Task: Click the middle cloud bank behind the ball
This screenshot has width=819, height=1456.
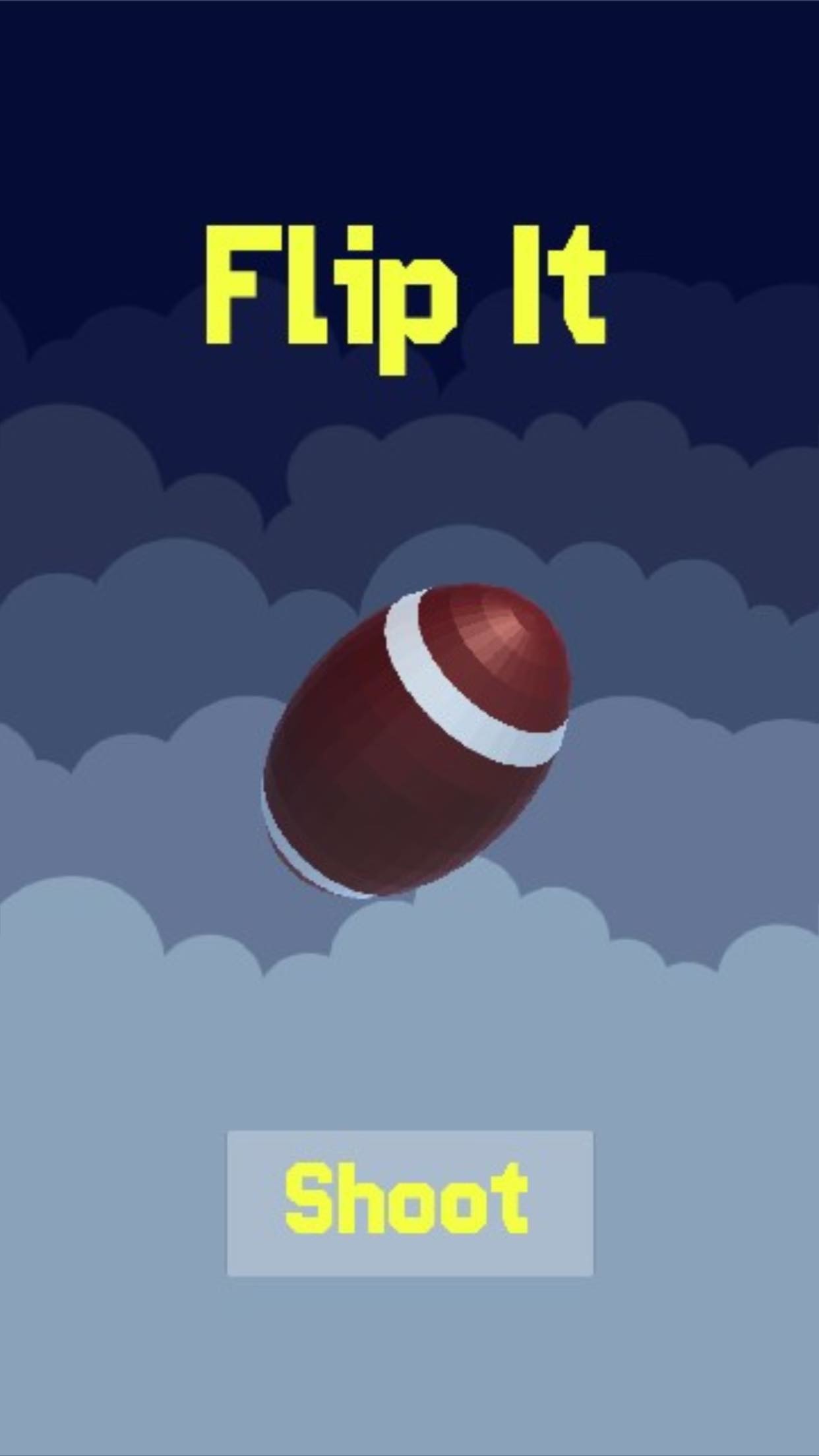Action: [x=165, y=659]
